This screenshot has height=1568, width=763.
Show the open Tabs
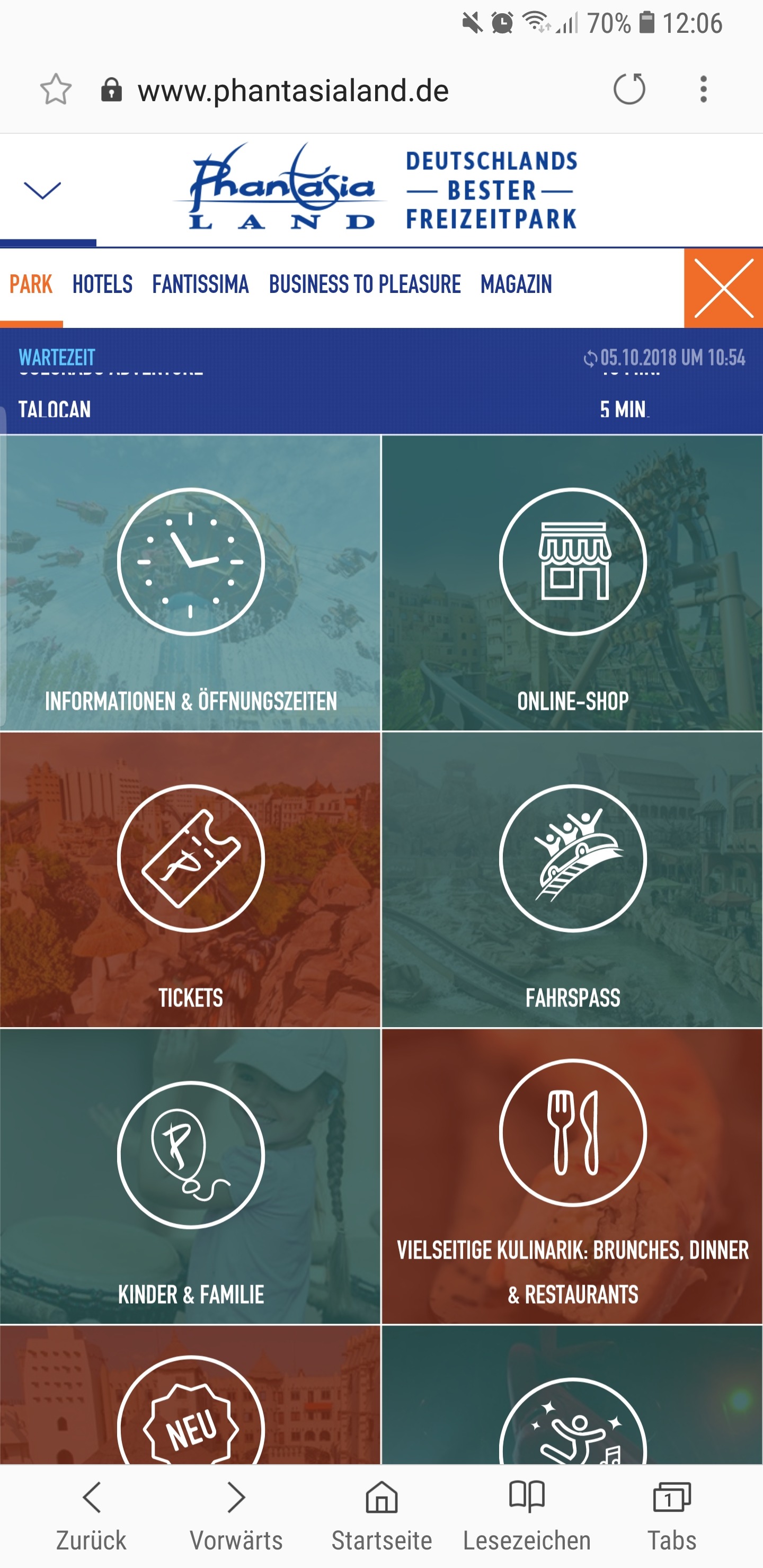(x=671, y=1514)
